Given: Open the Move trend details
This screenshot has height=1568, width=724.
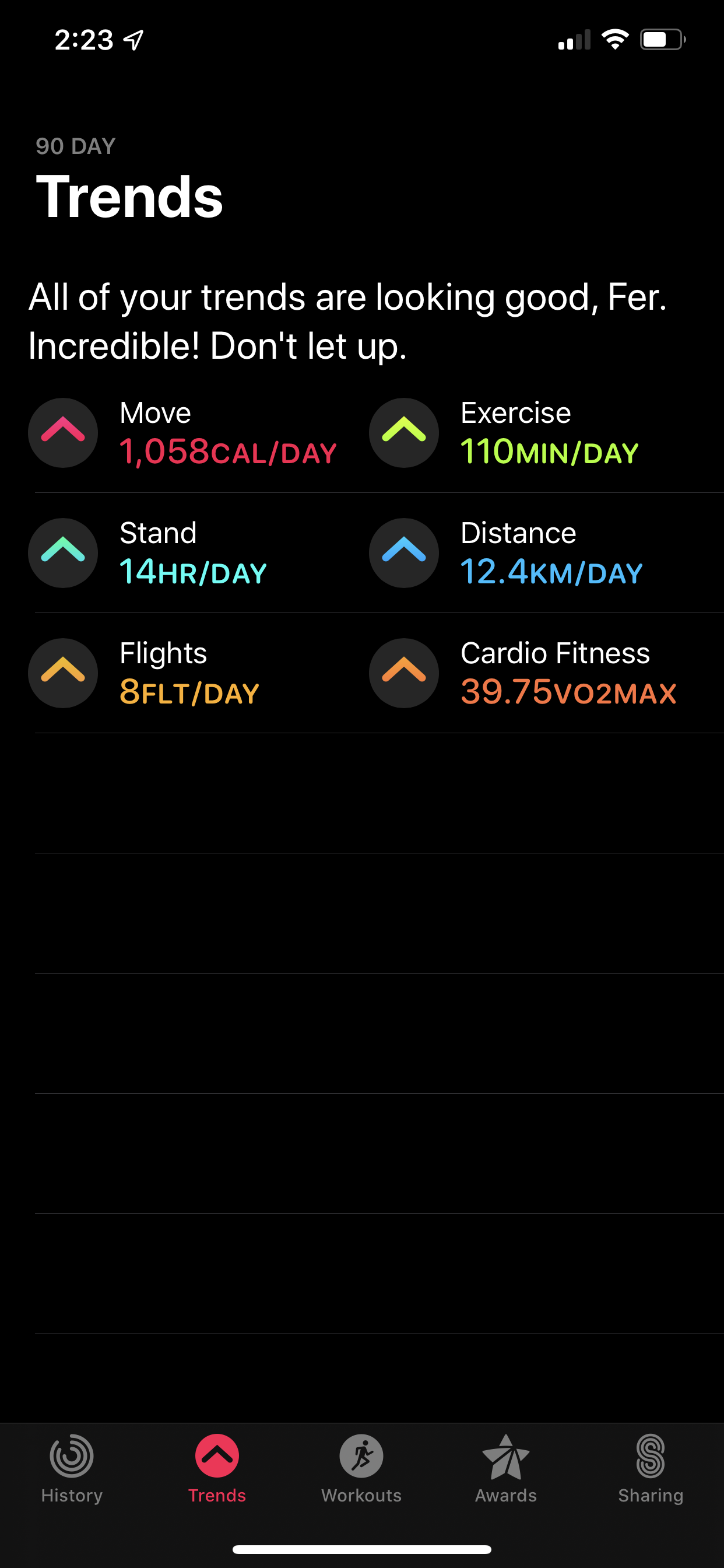Looking at the screenshot, I should (x=182, y=433).
